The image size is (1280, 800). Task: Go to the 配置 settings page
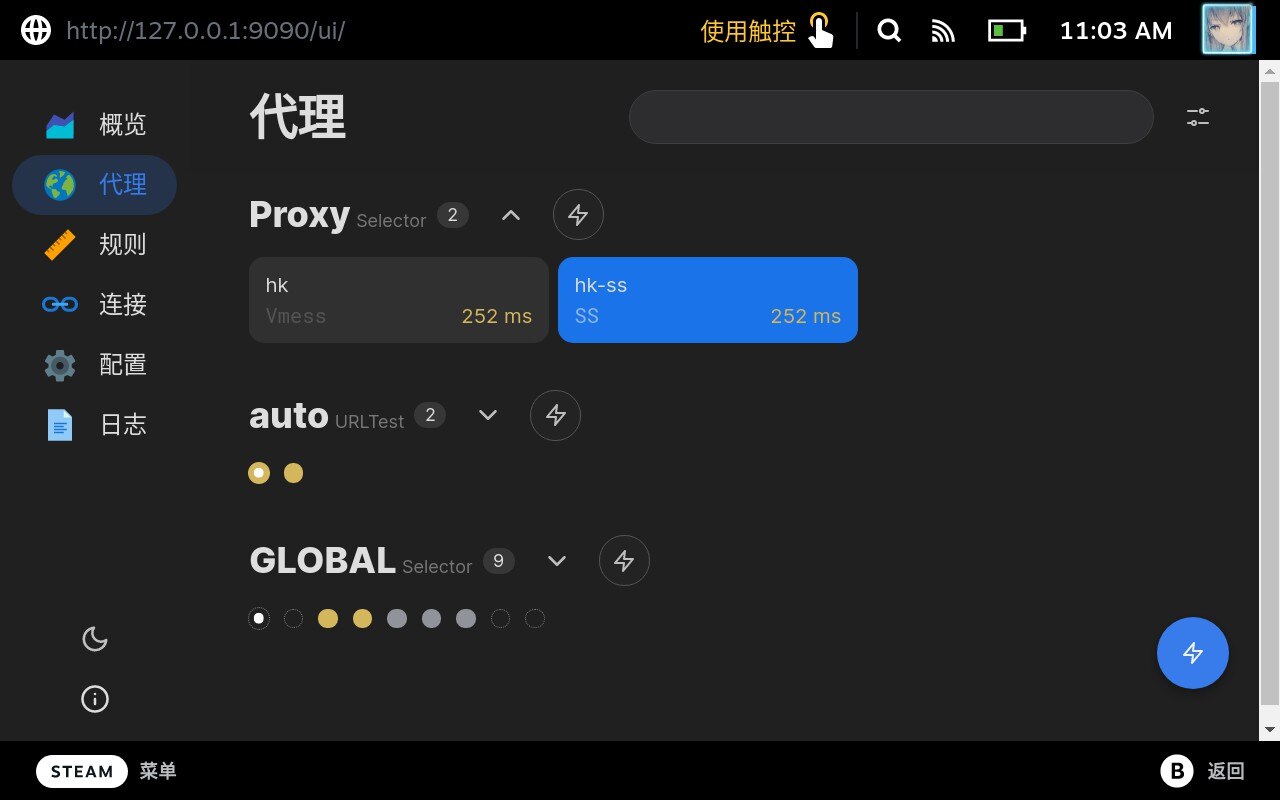(95, 365)
